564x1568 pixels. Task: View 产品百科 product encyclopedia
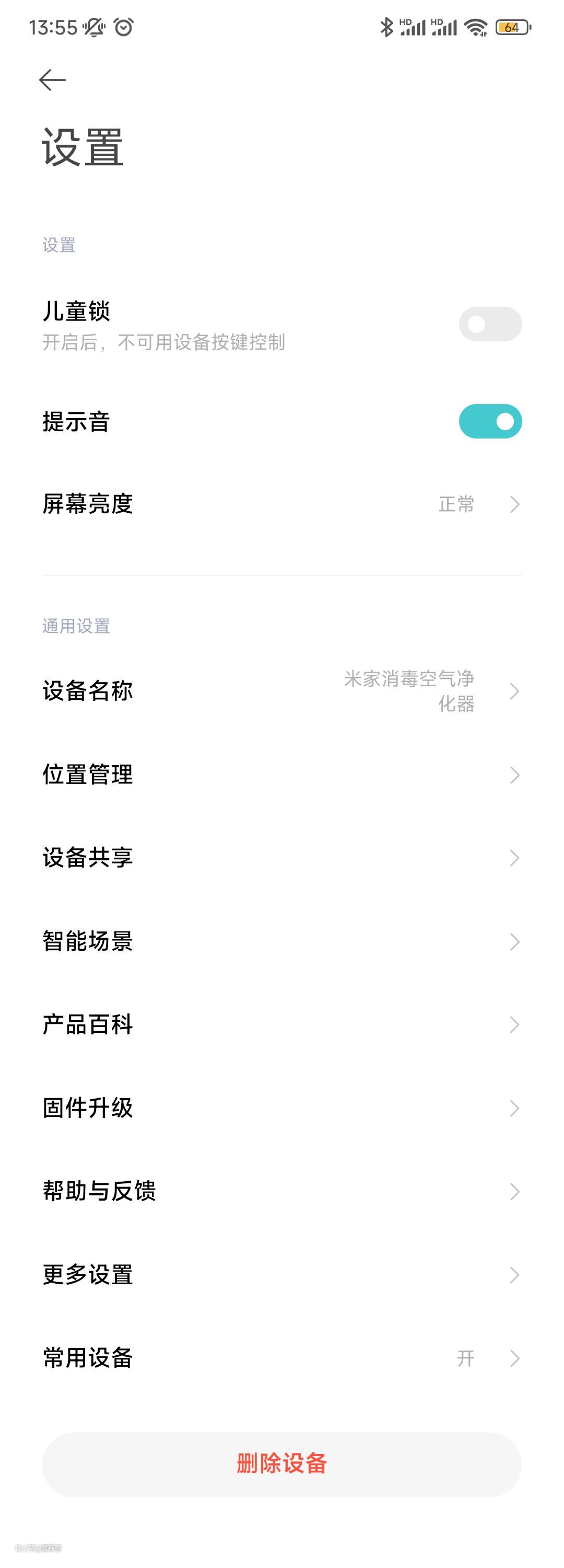click(281, 1024)
